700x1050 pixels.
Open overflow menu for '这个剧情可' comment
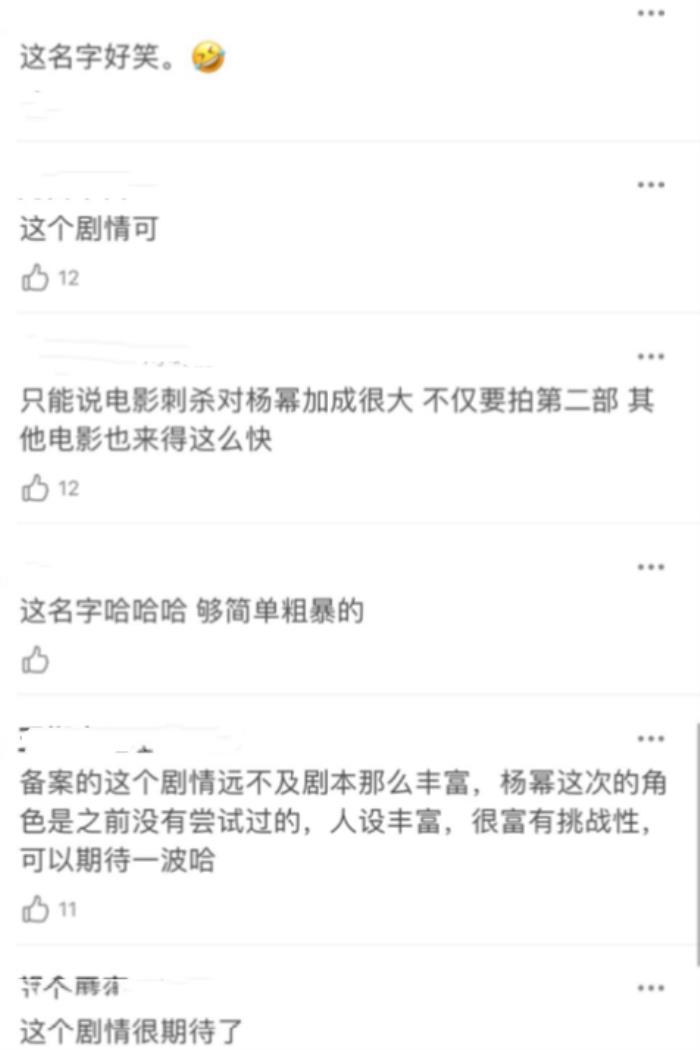[x=651, y=185]
